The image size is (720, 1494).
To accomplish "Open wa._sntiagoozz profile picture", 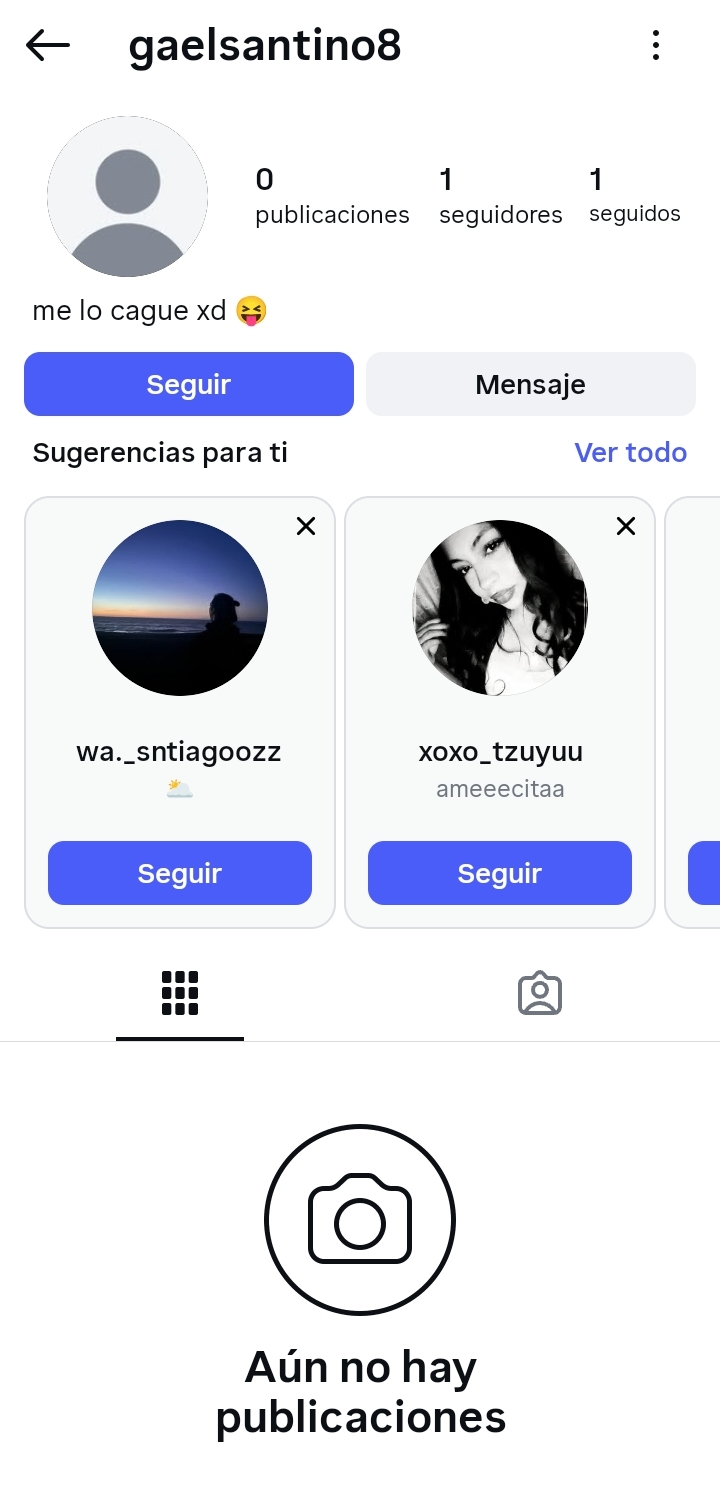I will [x=180, y=608].
